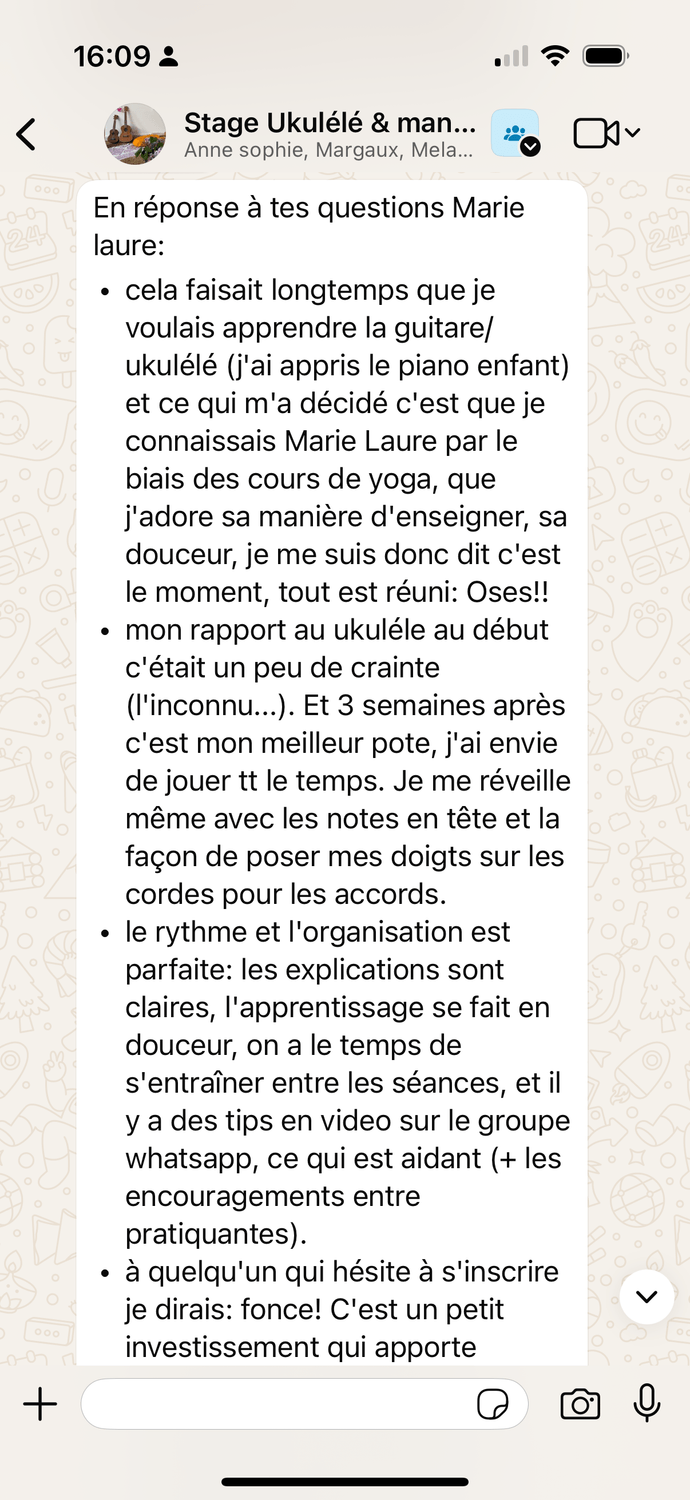690x1500 pixels.
Task: Go back to the chats list
Action: pos(27,134)
